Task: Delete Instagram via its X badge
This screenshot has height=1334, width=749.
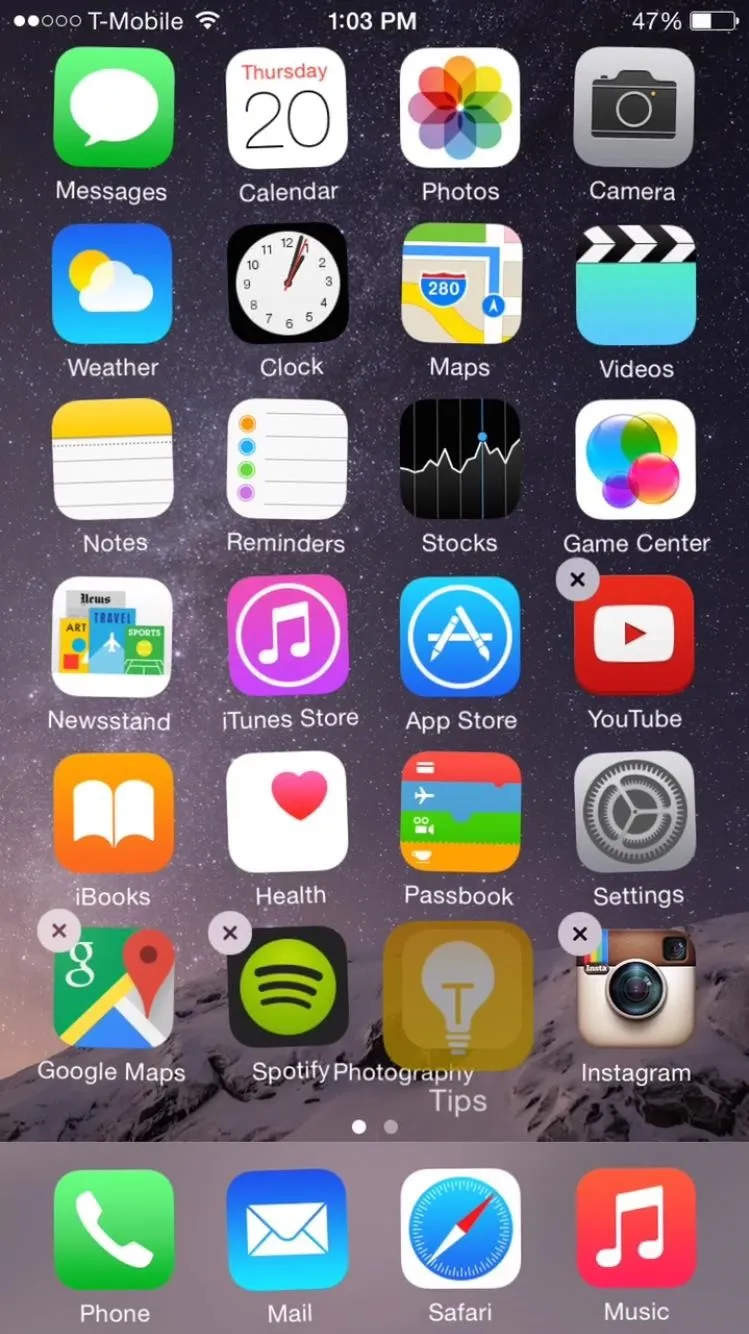Action: coord(579,935)
